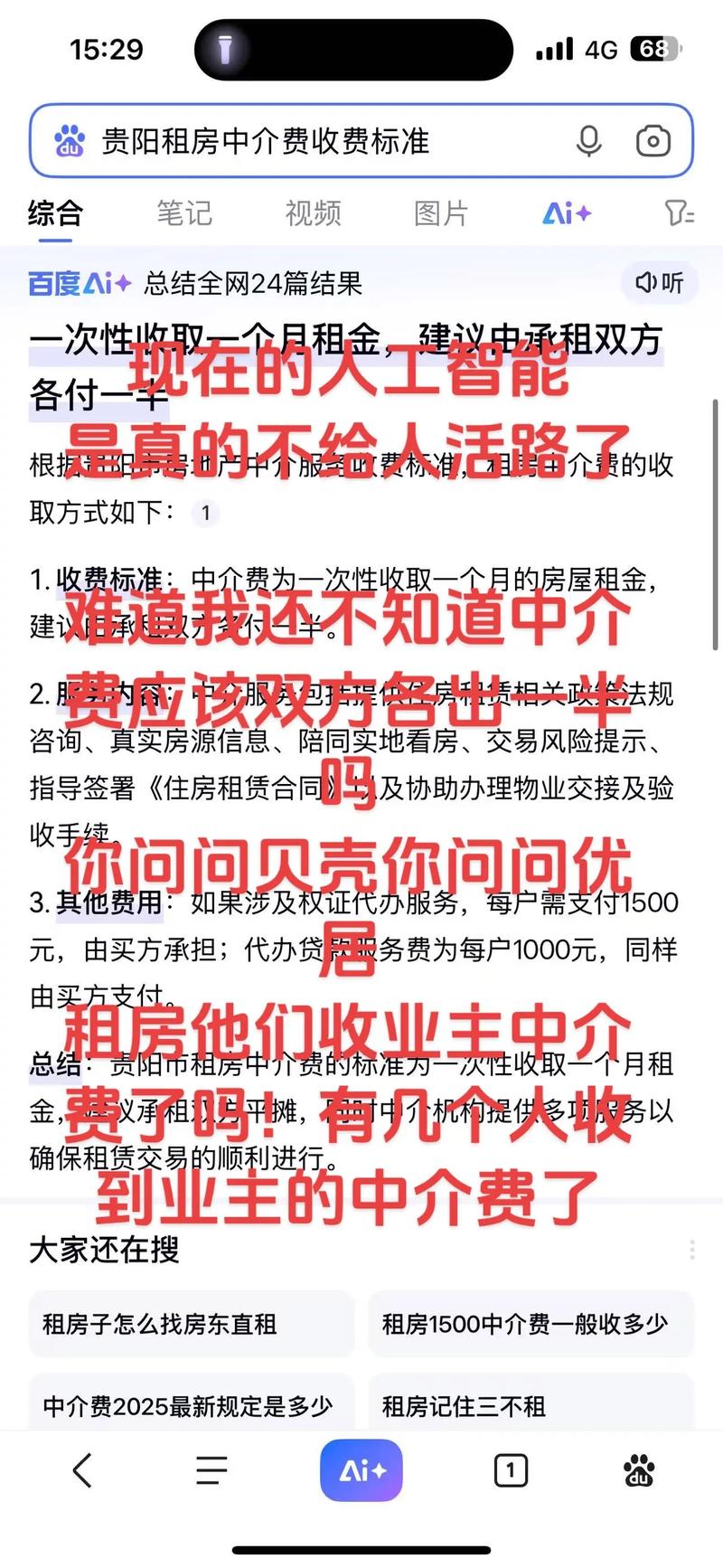Switch to the 图片 tab
This screenshot has width=723, height=1568.
click(441, 213)
